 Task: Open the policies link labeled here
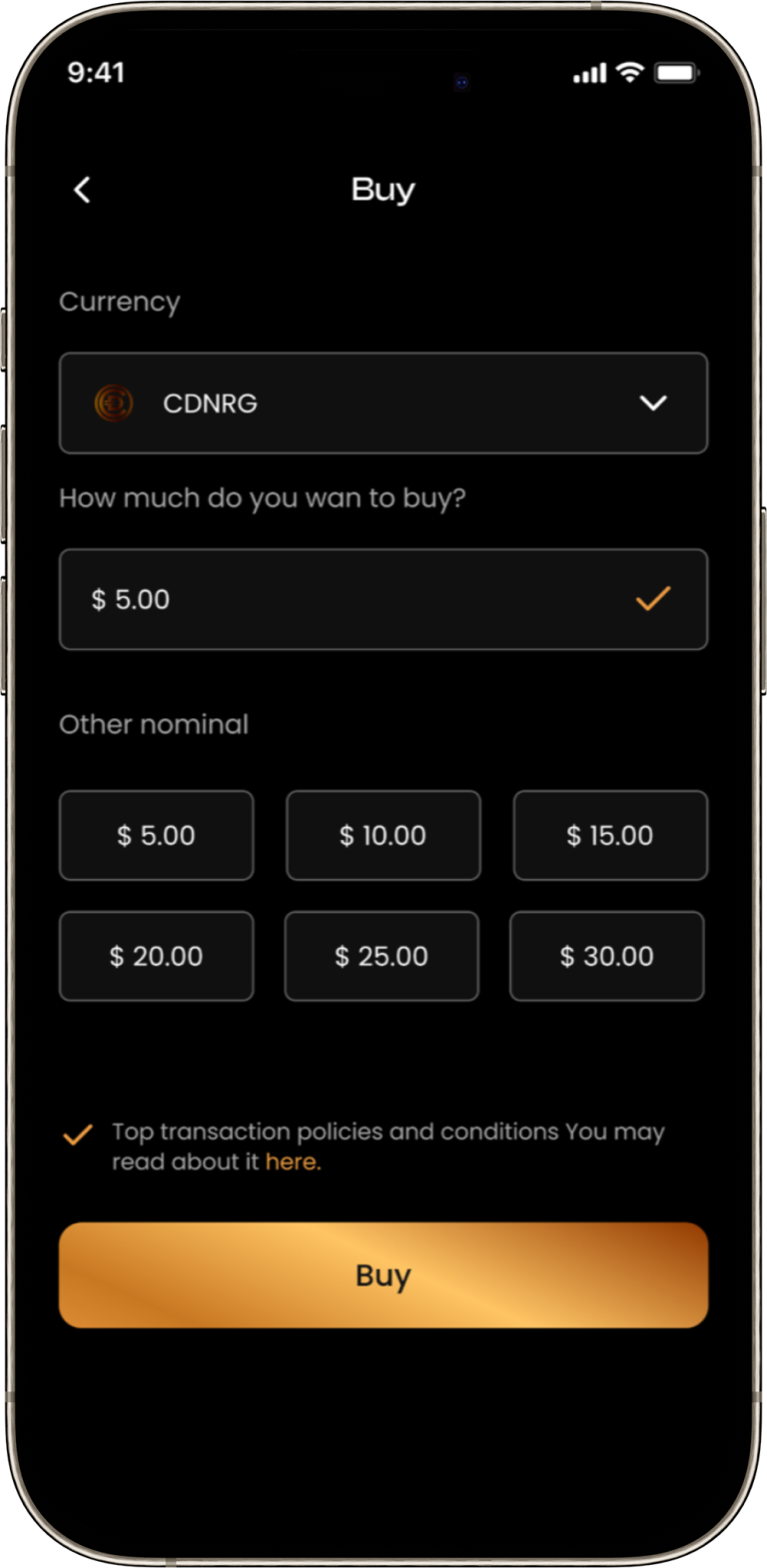pos(293,1162)
